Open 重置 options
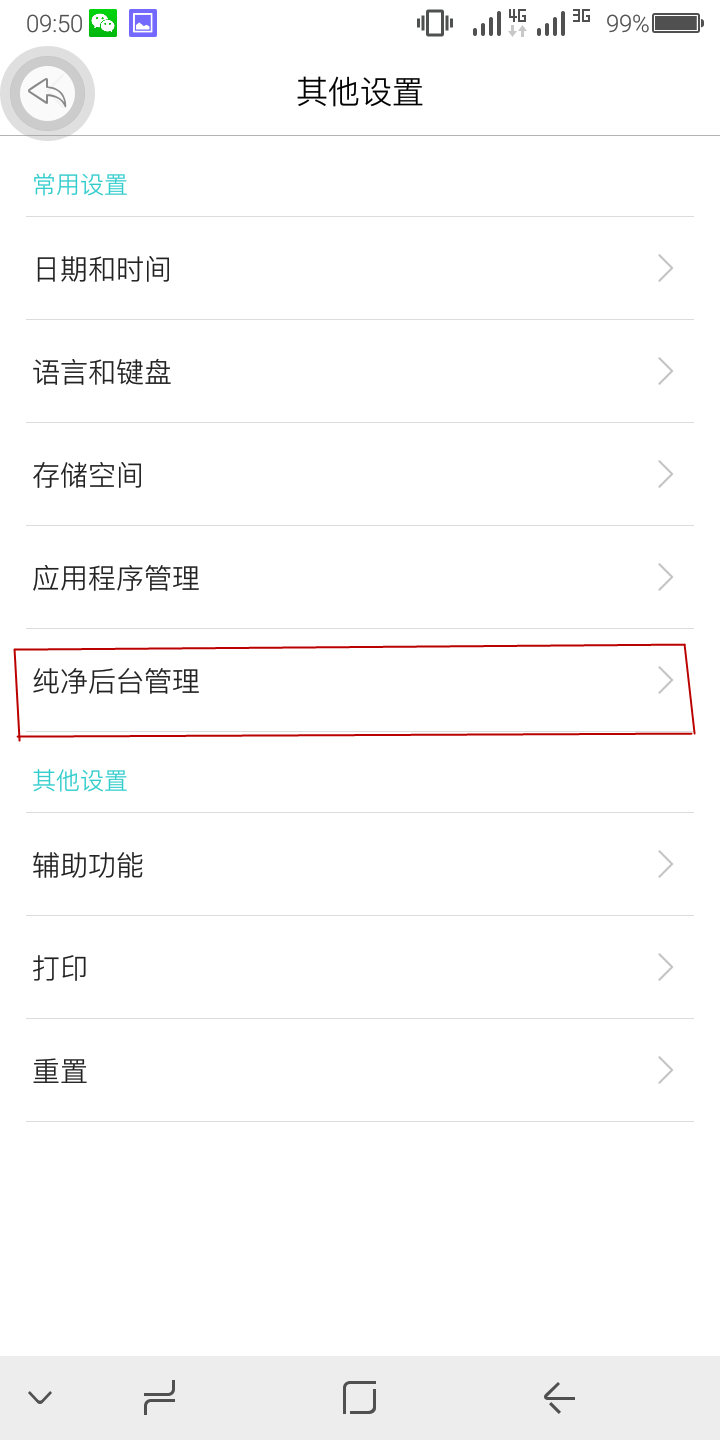Image resolution: width=720 pixels, height=1440 pixels. point(360,1070)
